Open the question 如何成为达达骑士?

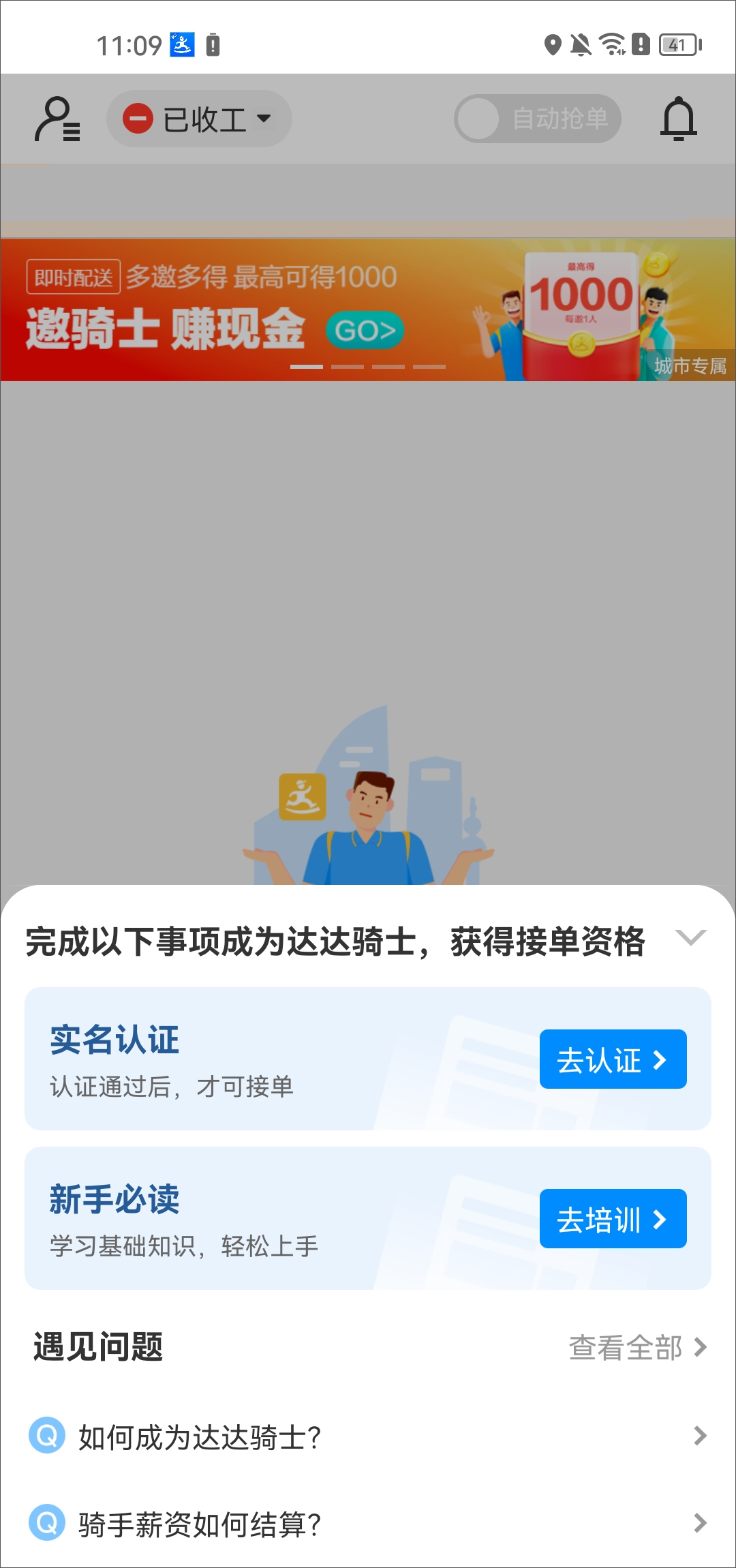(x=368, y=1437)
